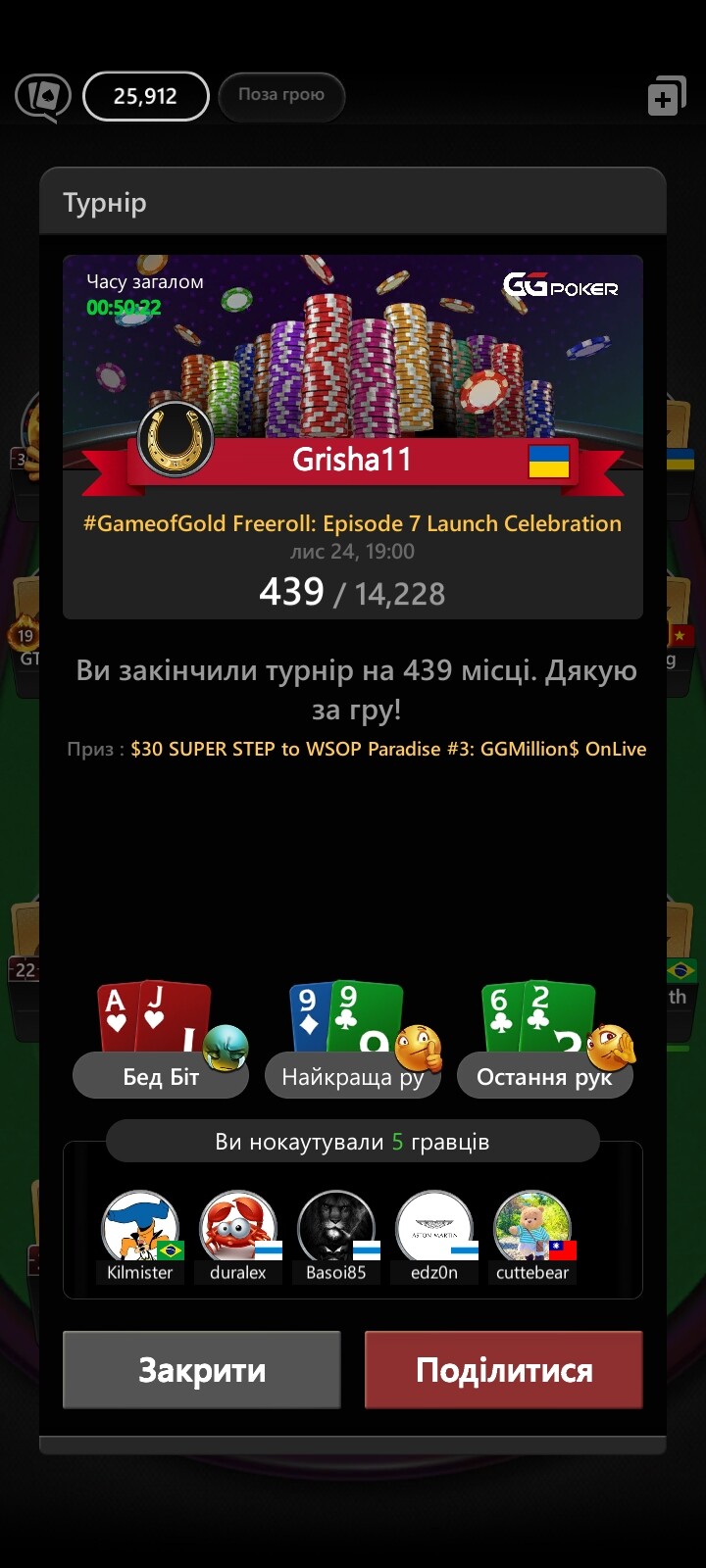Share the result with Поділитися
Image resolution: width=706 pixels, height=1568 pixels.
pos(504,1369)
